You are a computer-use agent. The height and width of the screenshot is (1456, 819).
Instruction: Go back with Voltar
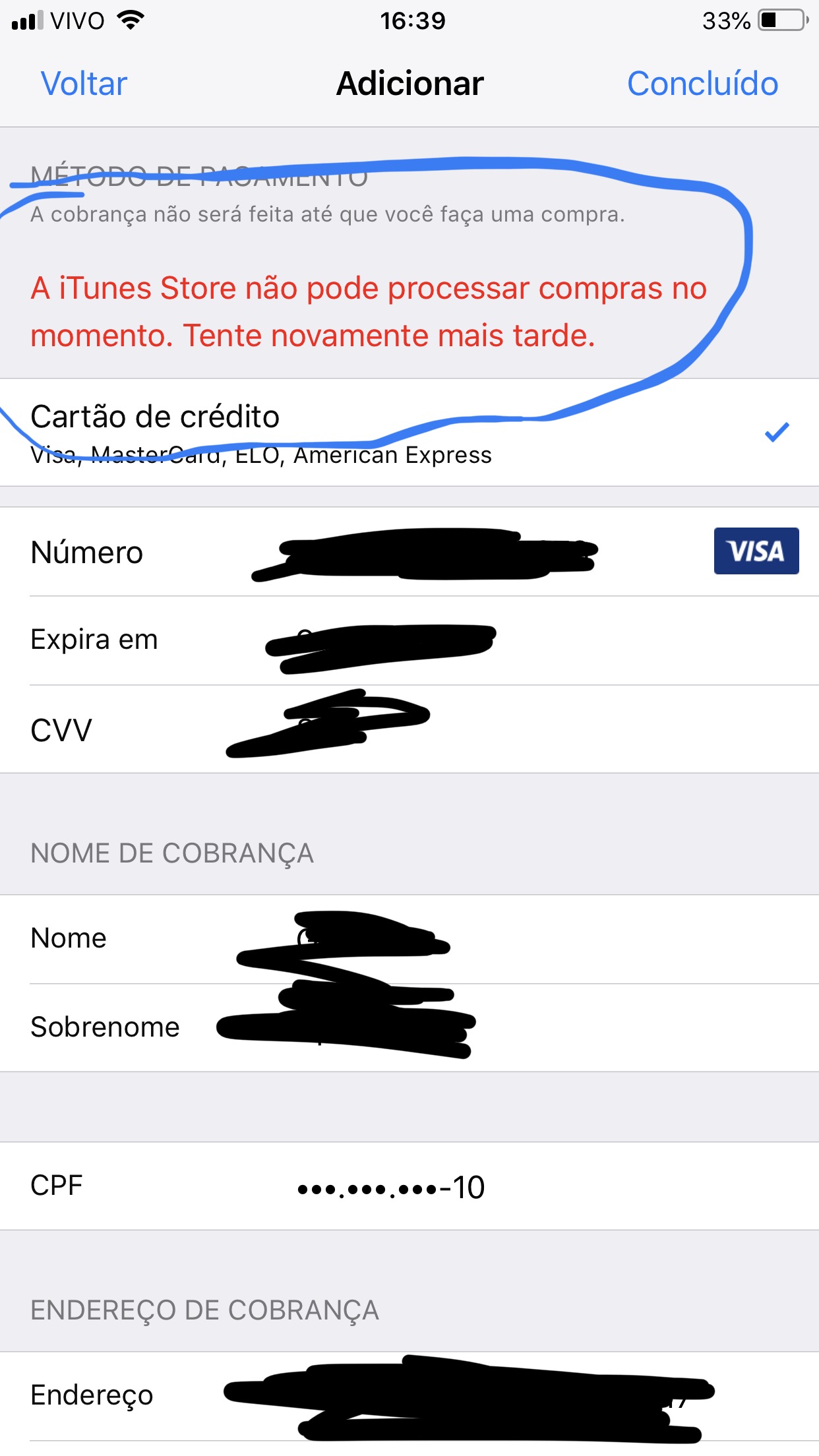point(84,84)
